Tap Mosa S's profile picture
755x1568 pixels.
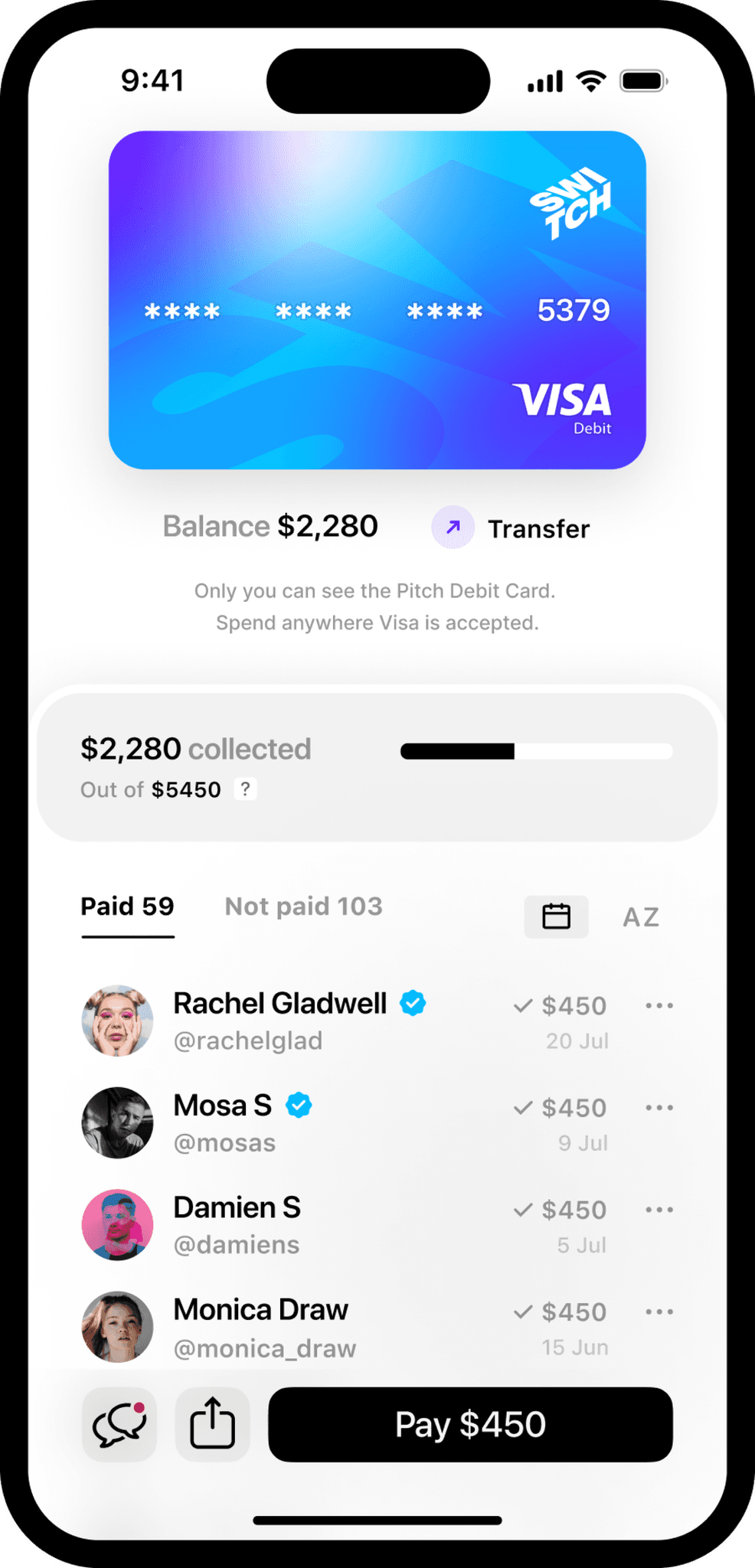(117, 1123)
